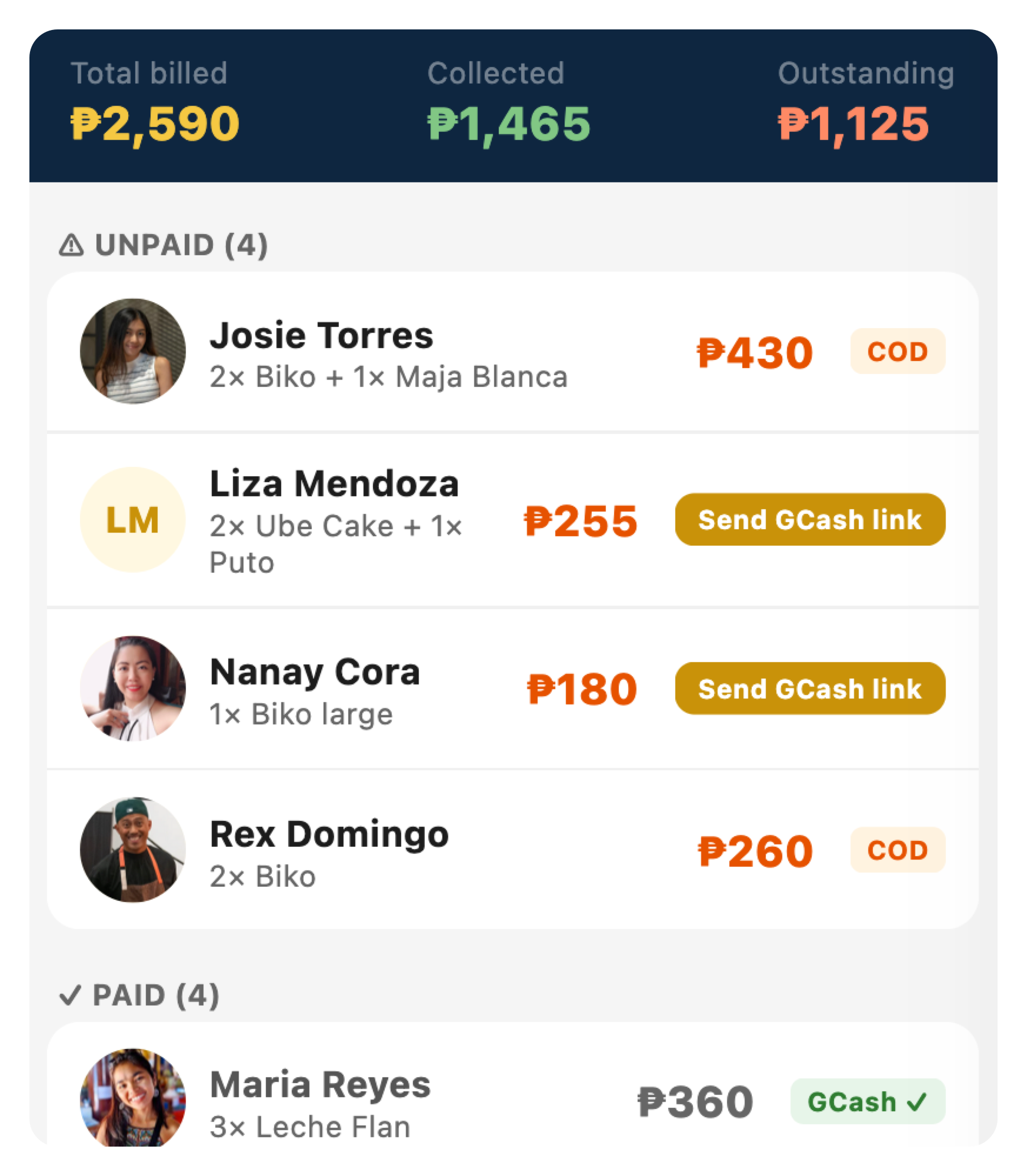1027x1176 pixels.
Task: Toggle COD status on Josie Torres' order
Action: click(x=897, y=352)
